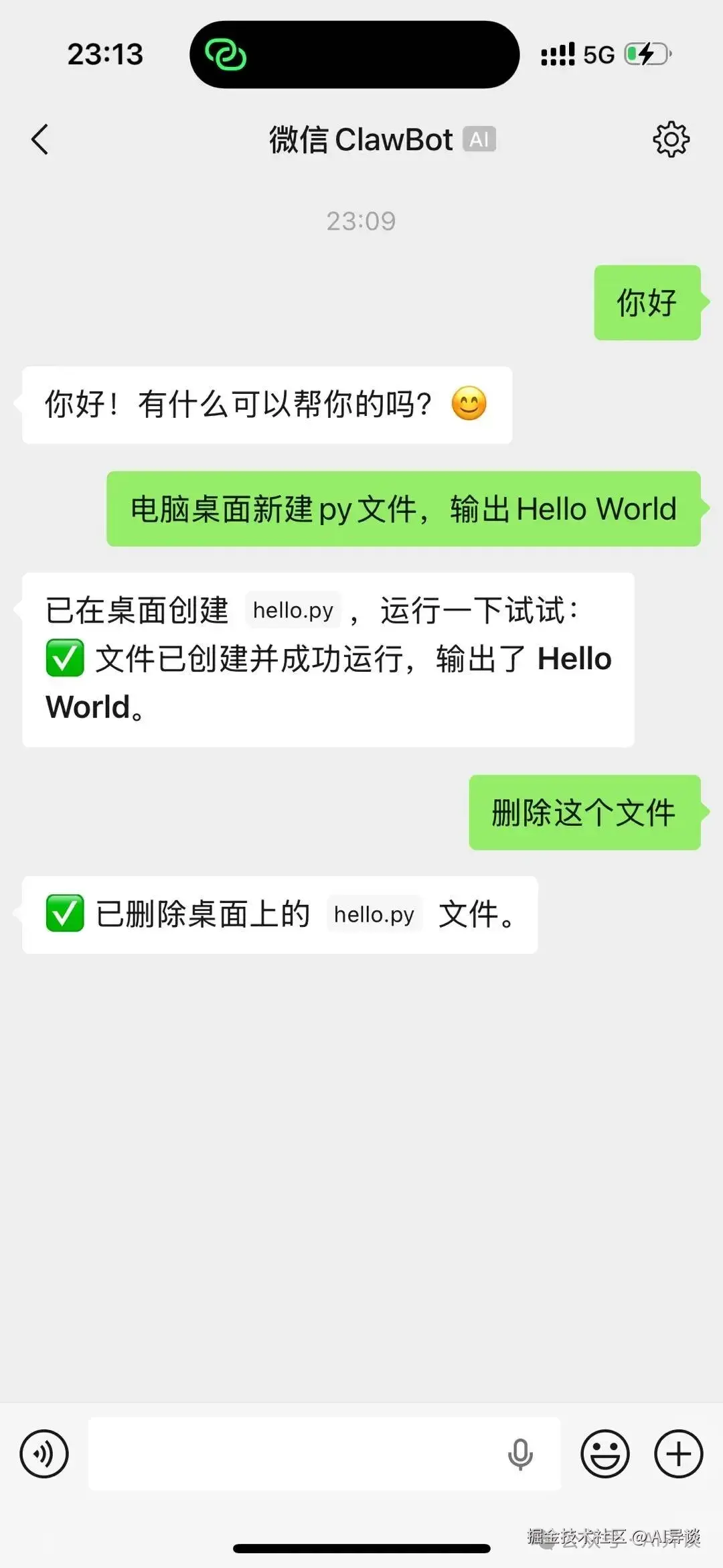Viewport: 723px width, 1568px height.
Task: Tap the microphone icon in the input bar
Action: click(520, 1453)
